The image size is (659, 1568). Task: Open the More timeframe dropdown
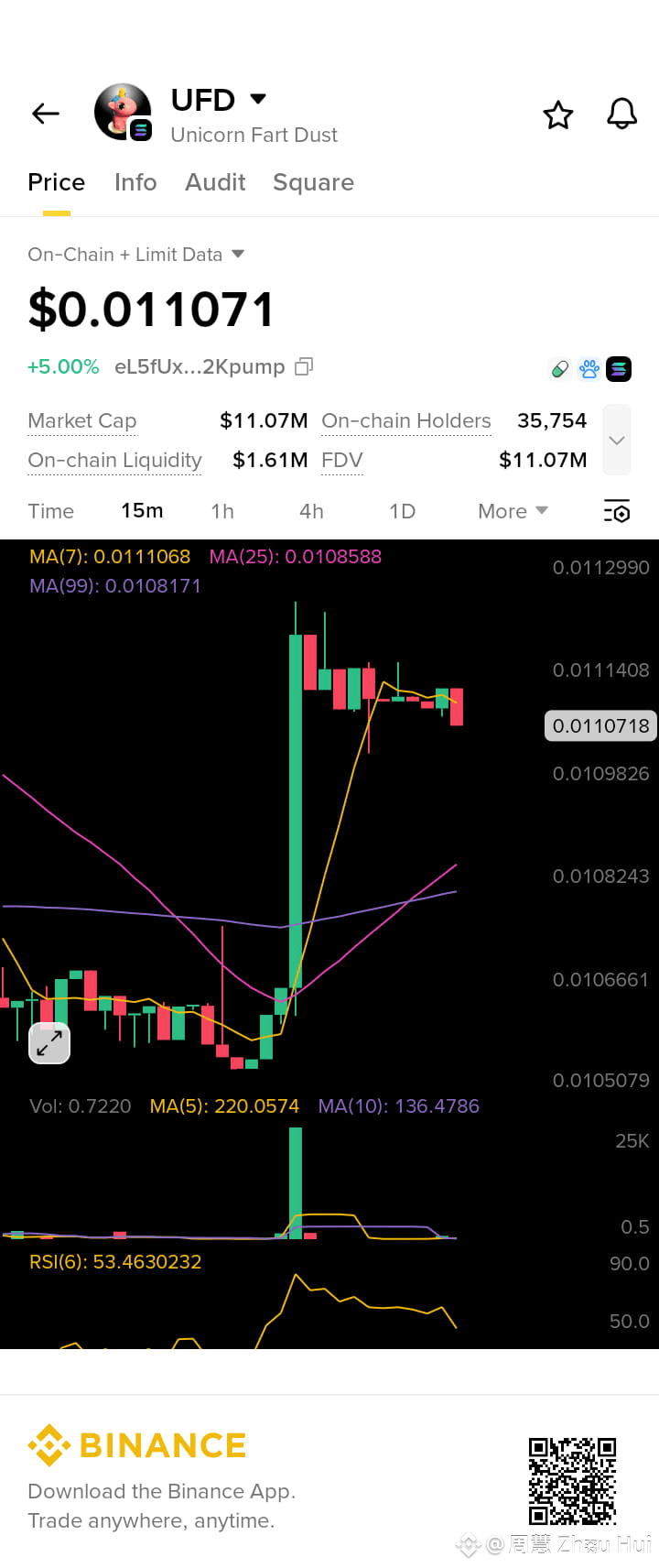pyautogui.click(x=511, y=511)
